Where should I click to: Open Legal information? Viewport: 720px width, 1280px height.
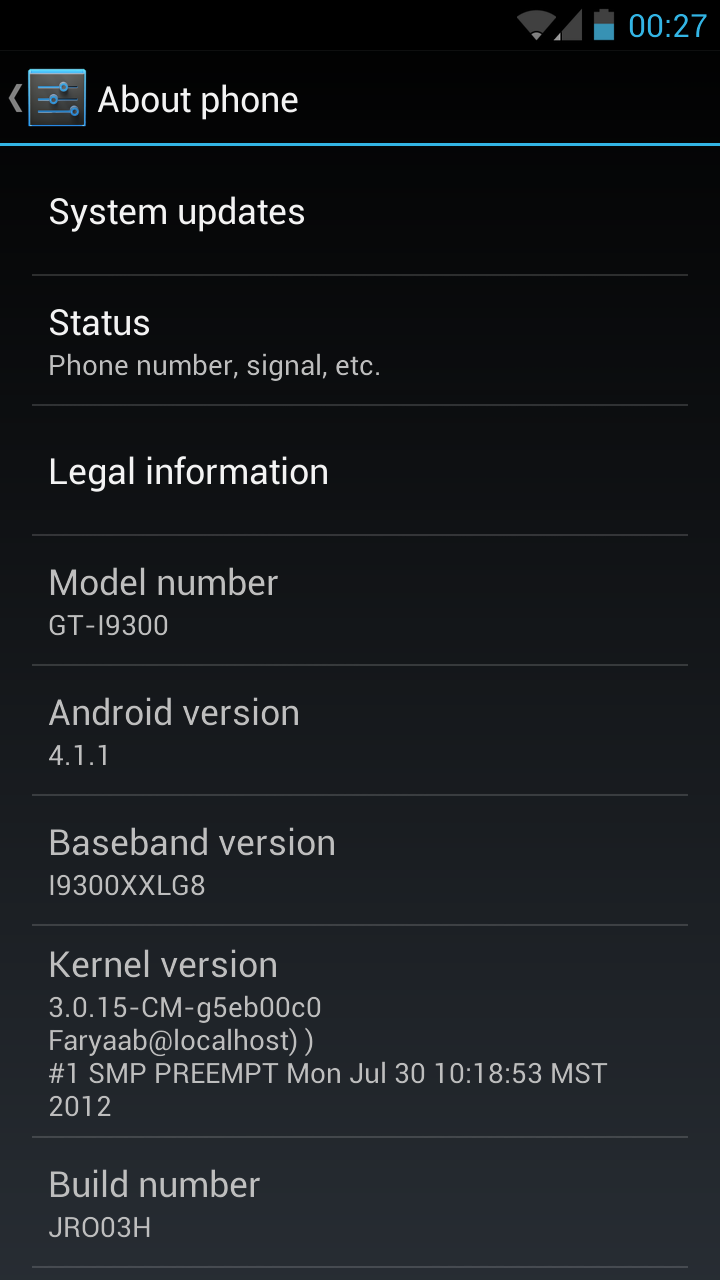pos(360,471)
